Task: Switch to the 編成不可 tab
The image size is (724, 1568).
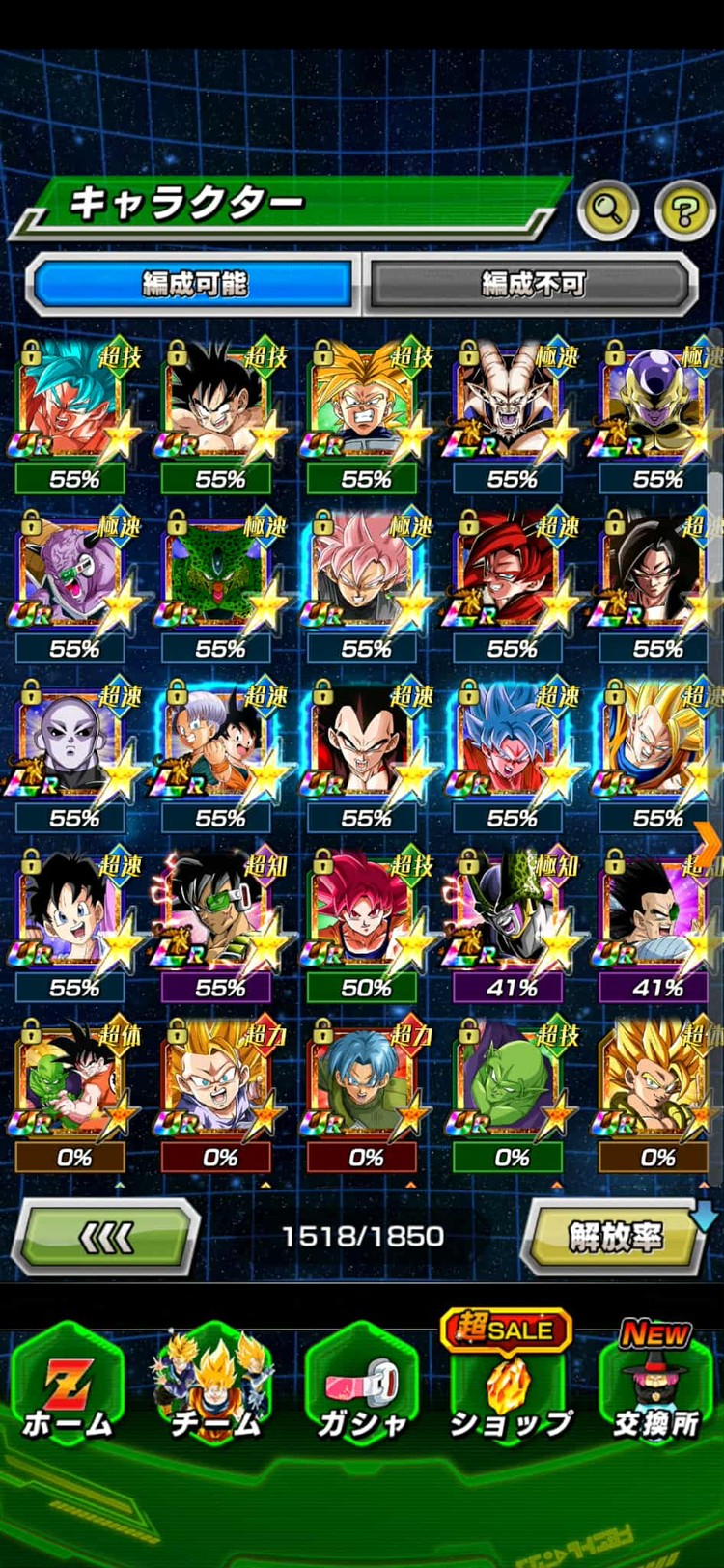Action: [x=532, y=284]
